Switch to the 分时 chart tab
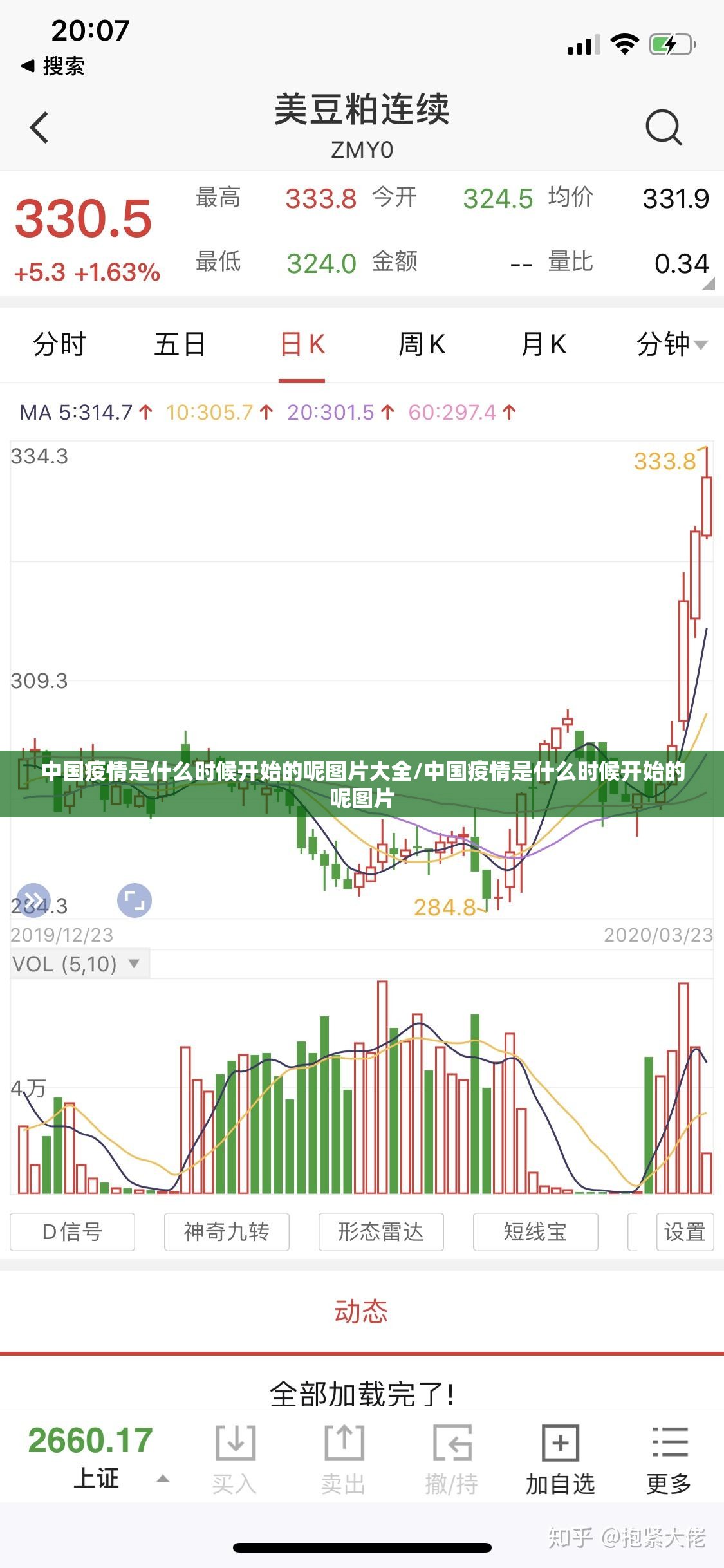The image size is (724, 1568). [x=59, y=344]
